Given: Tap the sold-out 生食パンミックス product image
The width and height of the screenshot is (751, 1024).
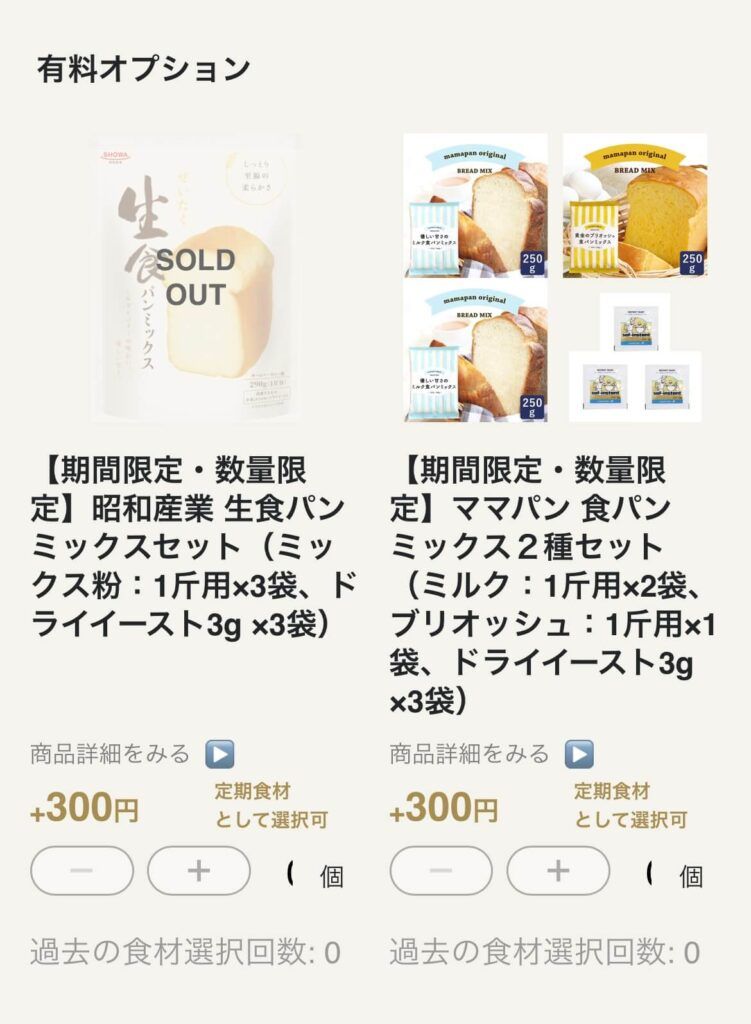Looking at the screenshot, I should tap(195, 277).
